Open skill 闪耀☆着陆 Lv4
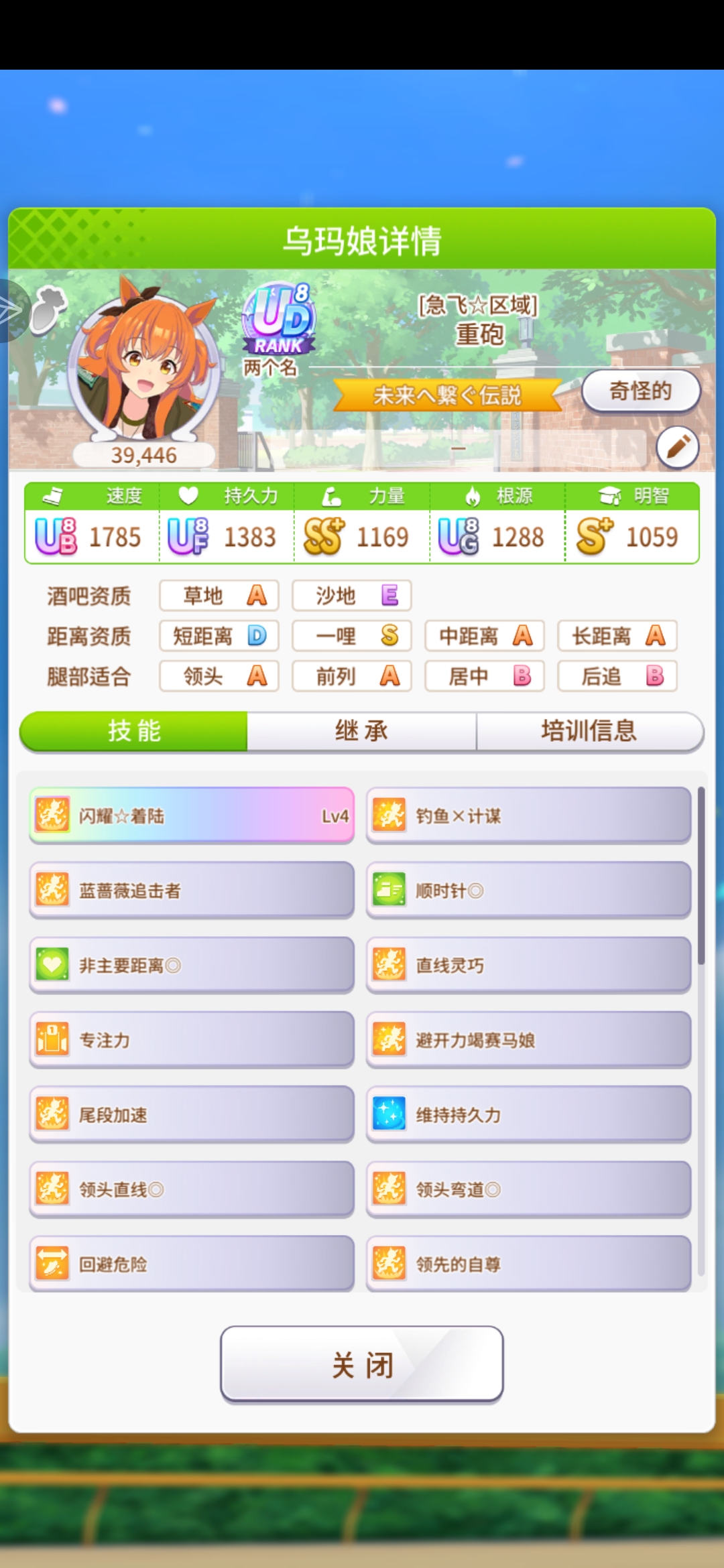This screenshot has height=1568, width=724. (192, 815)
